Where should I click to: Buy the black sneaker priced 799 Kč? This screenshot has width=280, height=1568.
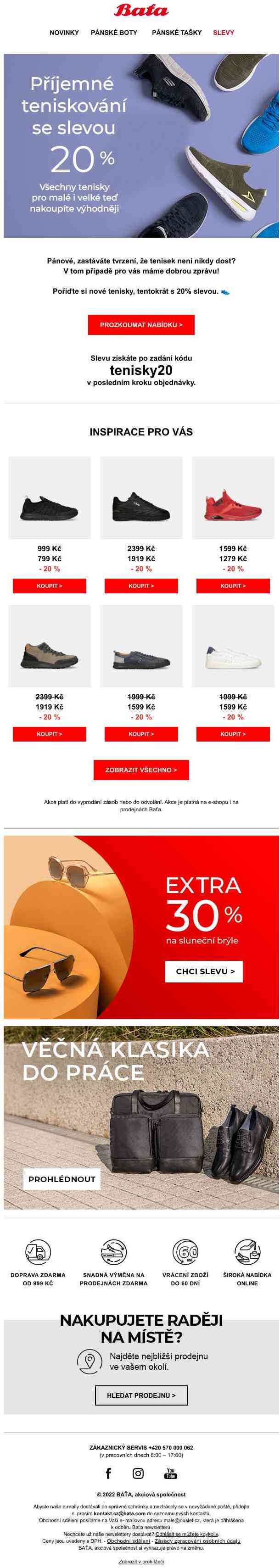pos(49,586)
